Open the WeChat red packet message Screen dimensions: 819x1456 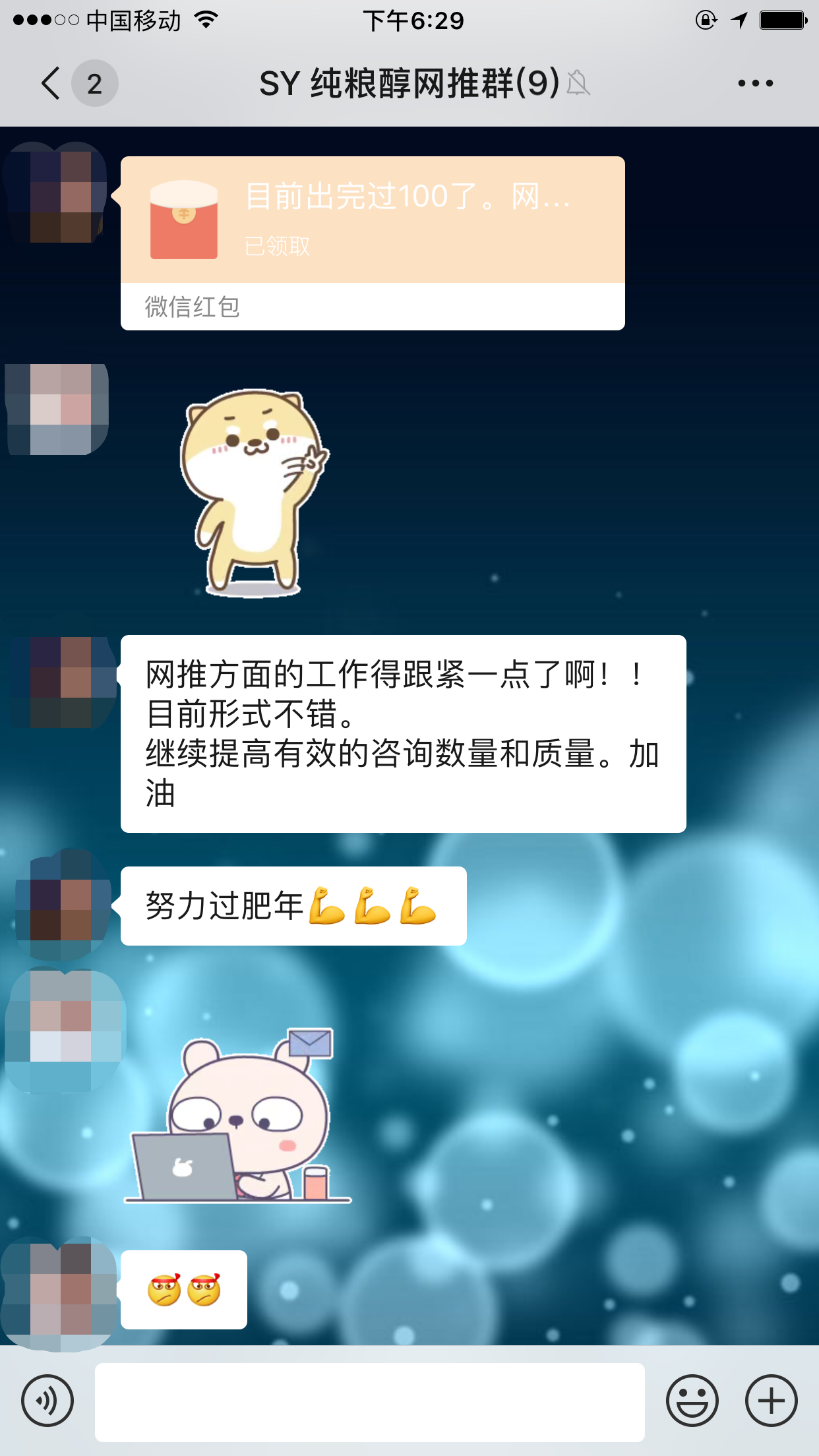pyautogui.click(x=373, y=243)
